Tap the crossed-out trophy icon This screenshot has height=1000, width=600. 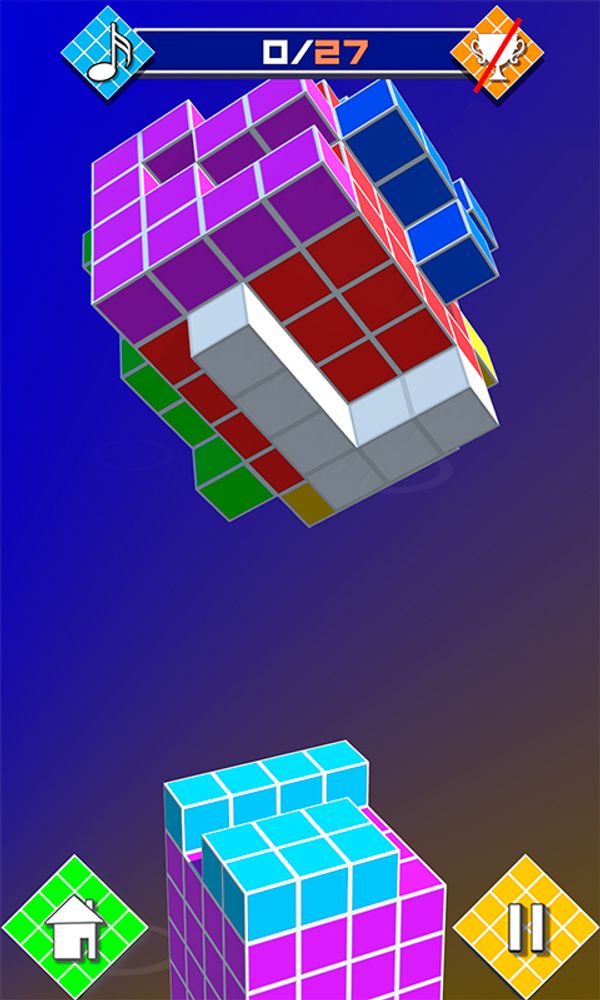(x=497, y=50)
